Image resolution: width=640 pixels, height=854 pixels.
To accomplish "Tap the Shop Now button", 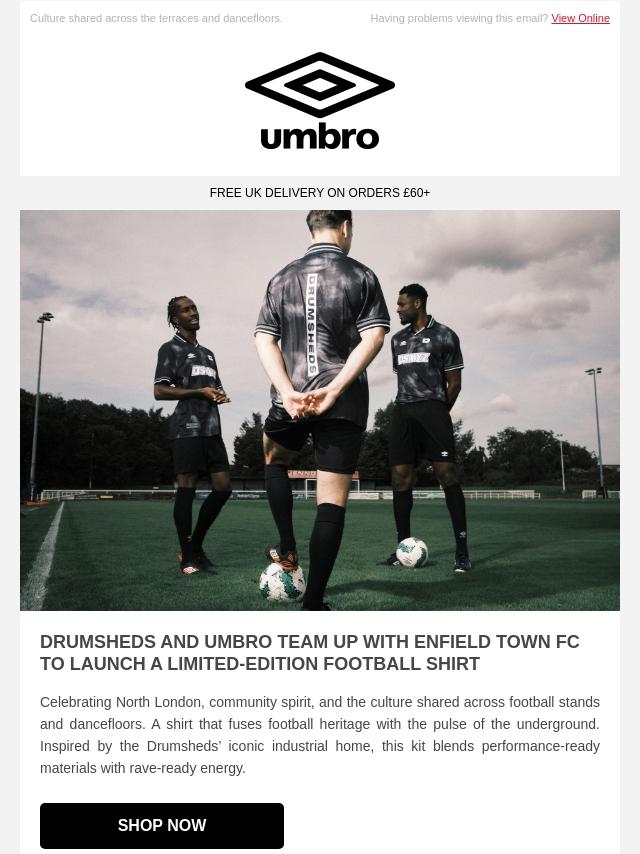I will click(x=162, y=825).
